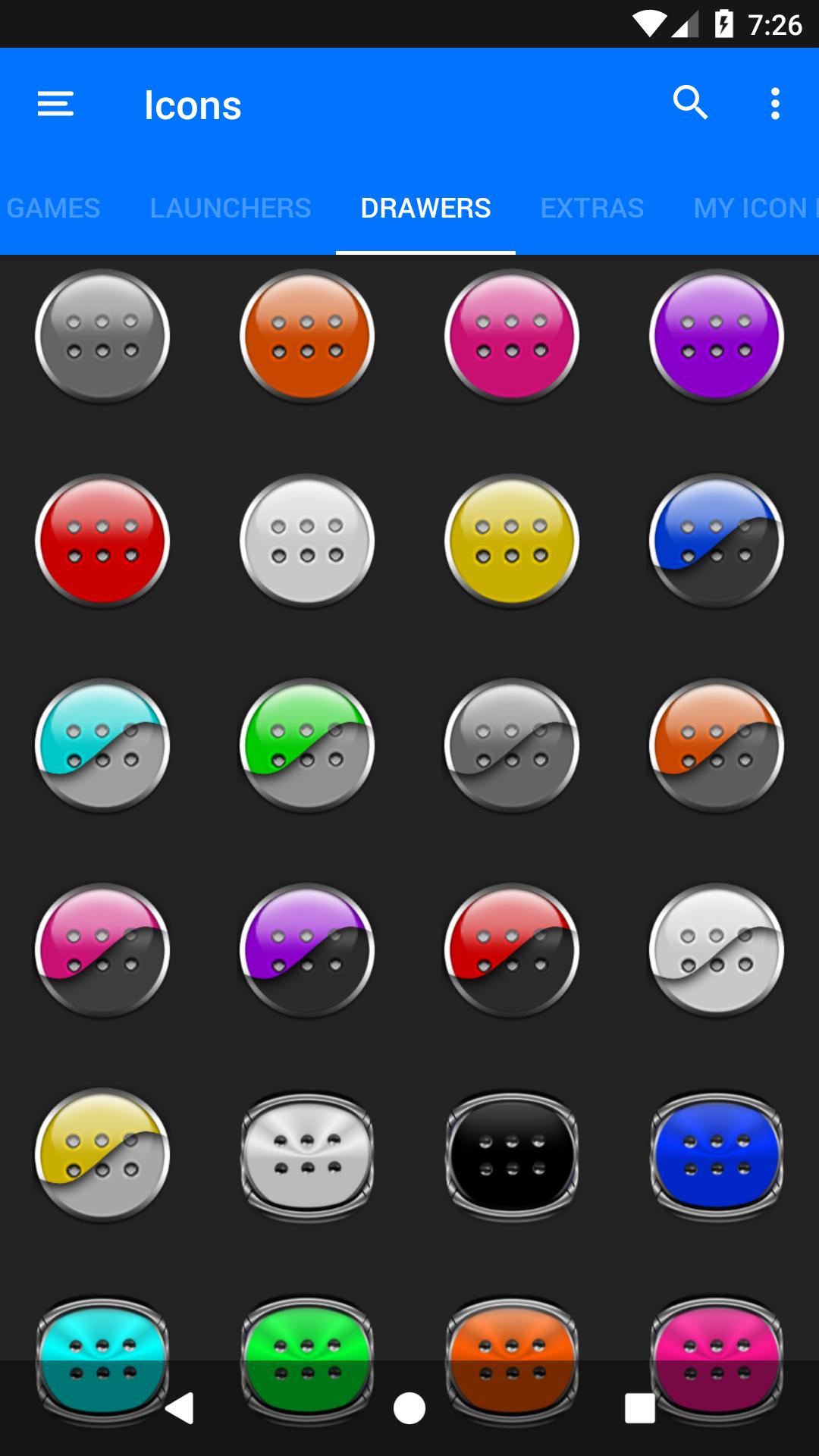Choose the green and gray half drawer icon
Screen dimensions: 819x1456
click(307, 745)
